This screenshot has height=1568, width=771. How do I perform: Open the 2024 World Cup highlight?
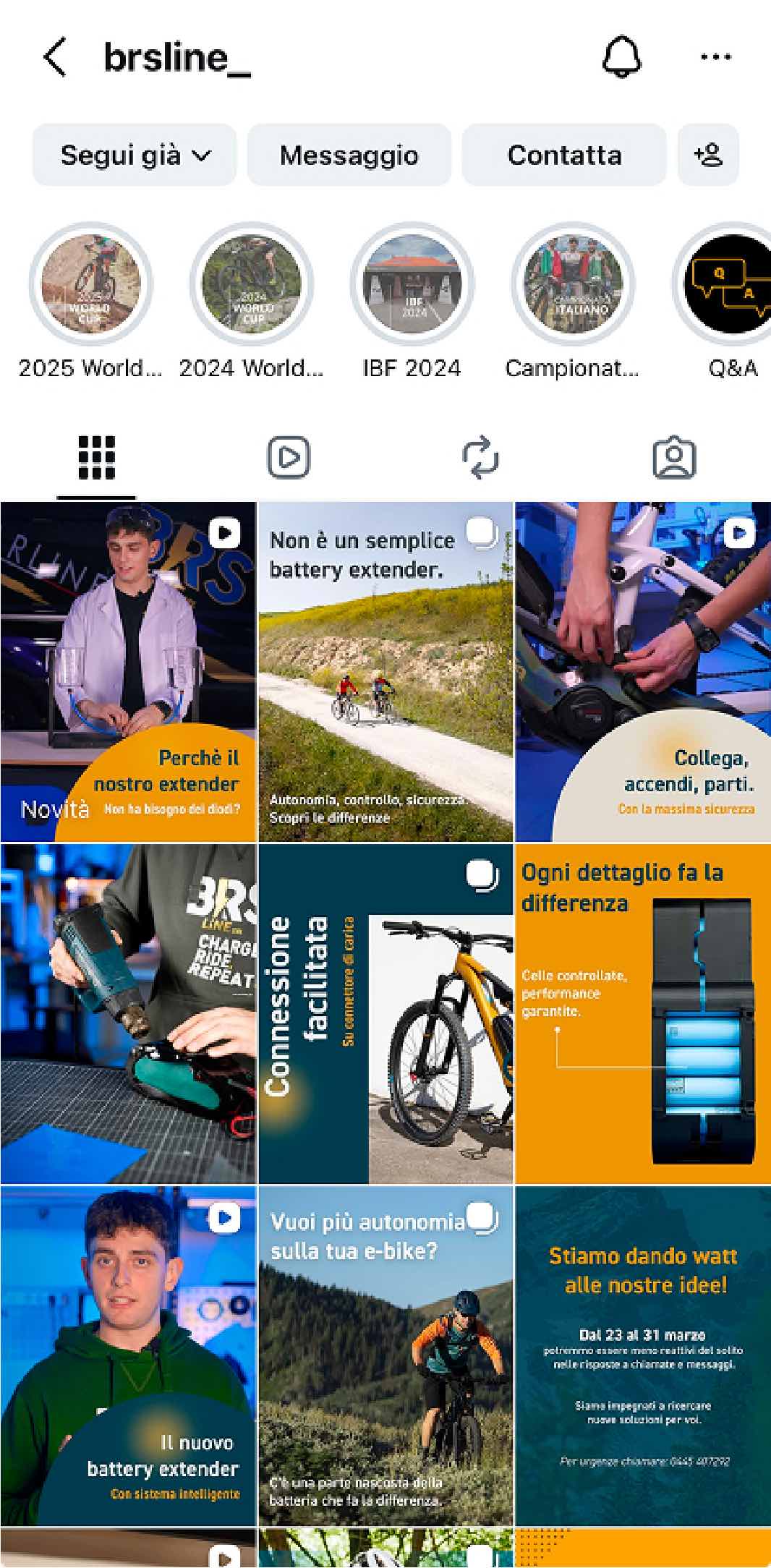coord(252,284)
